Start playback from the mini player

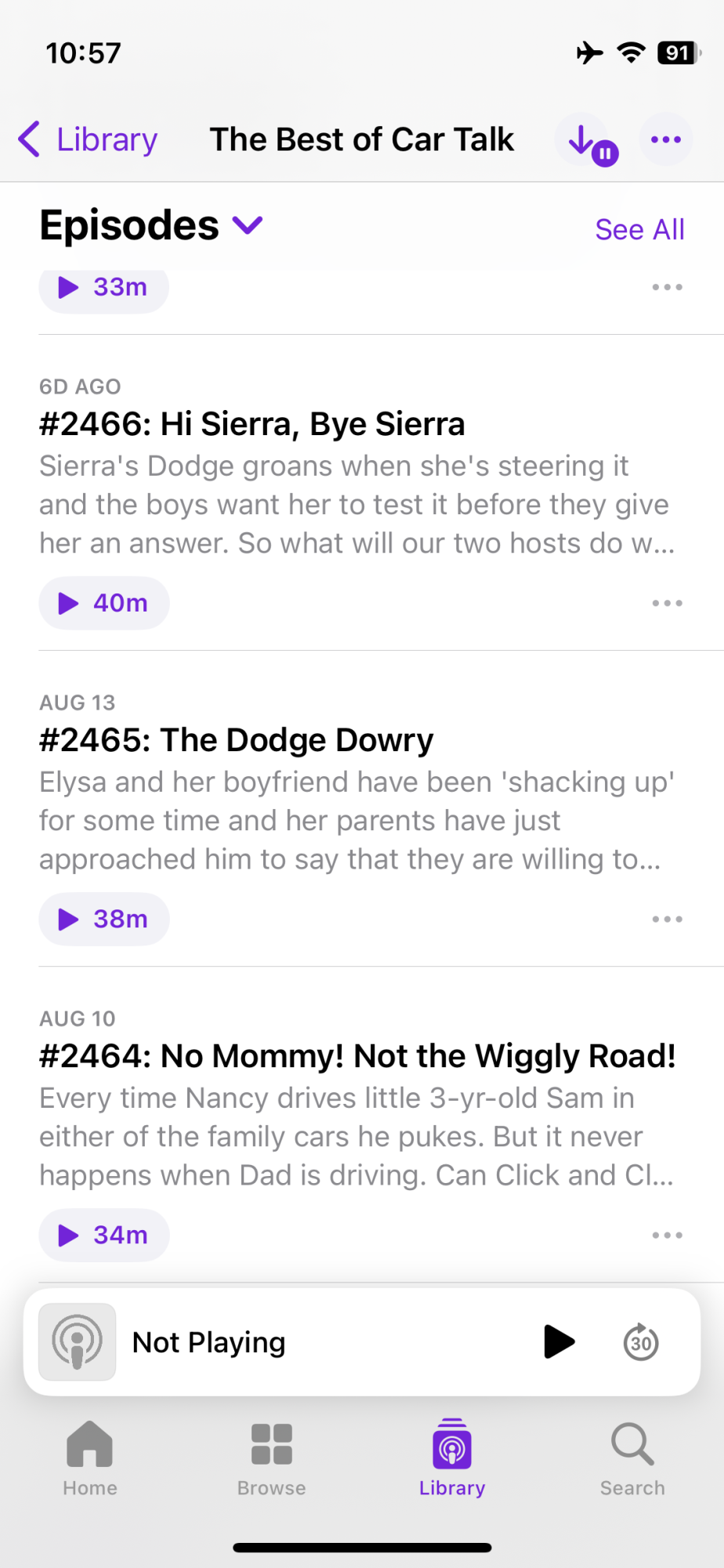coord(559,1341)
